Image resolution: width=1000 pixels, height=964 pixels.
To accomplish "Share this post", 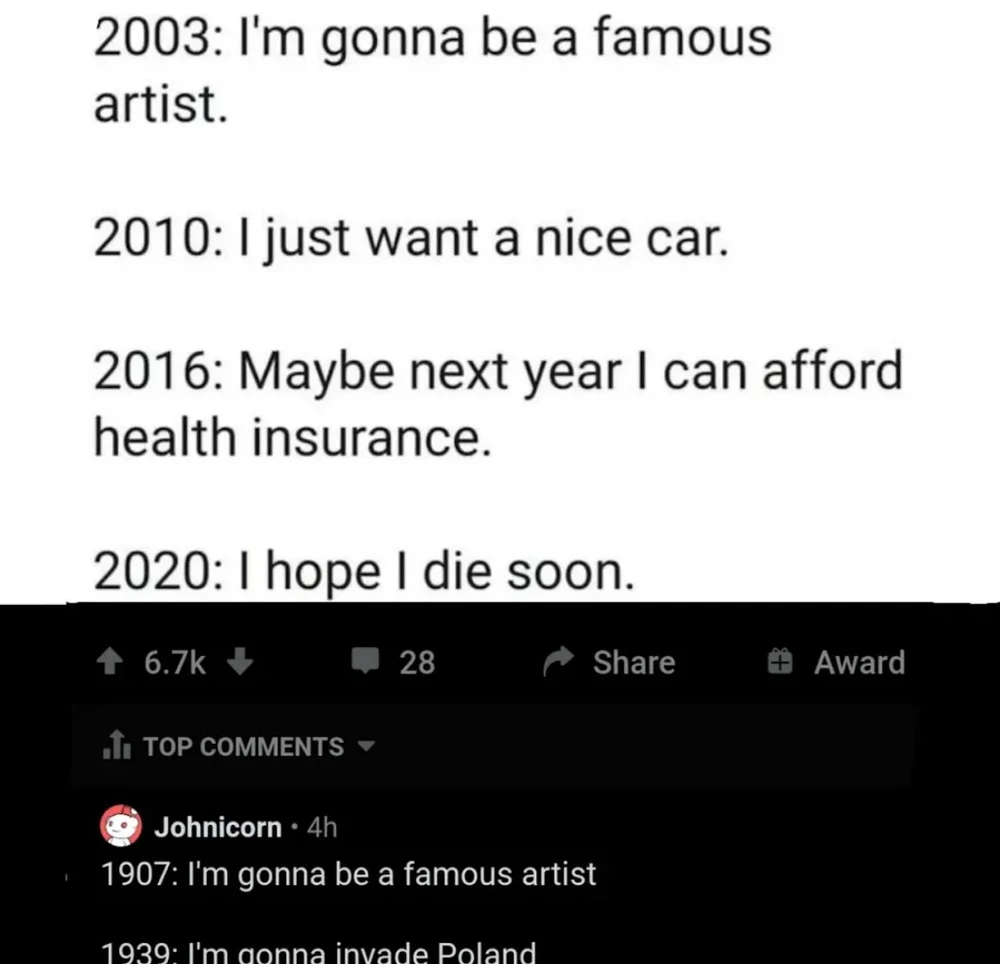I will tap(608, 662).
